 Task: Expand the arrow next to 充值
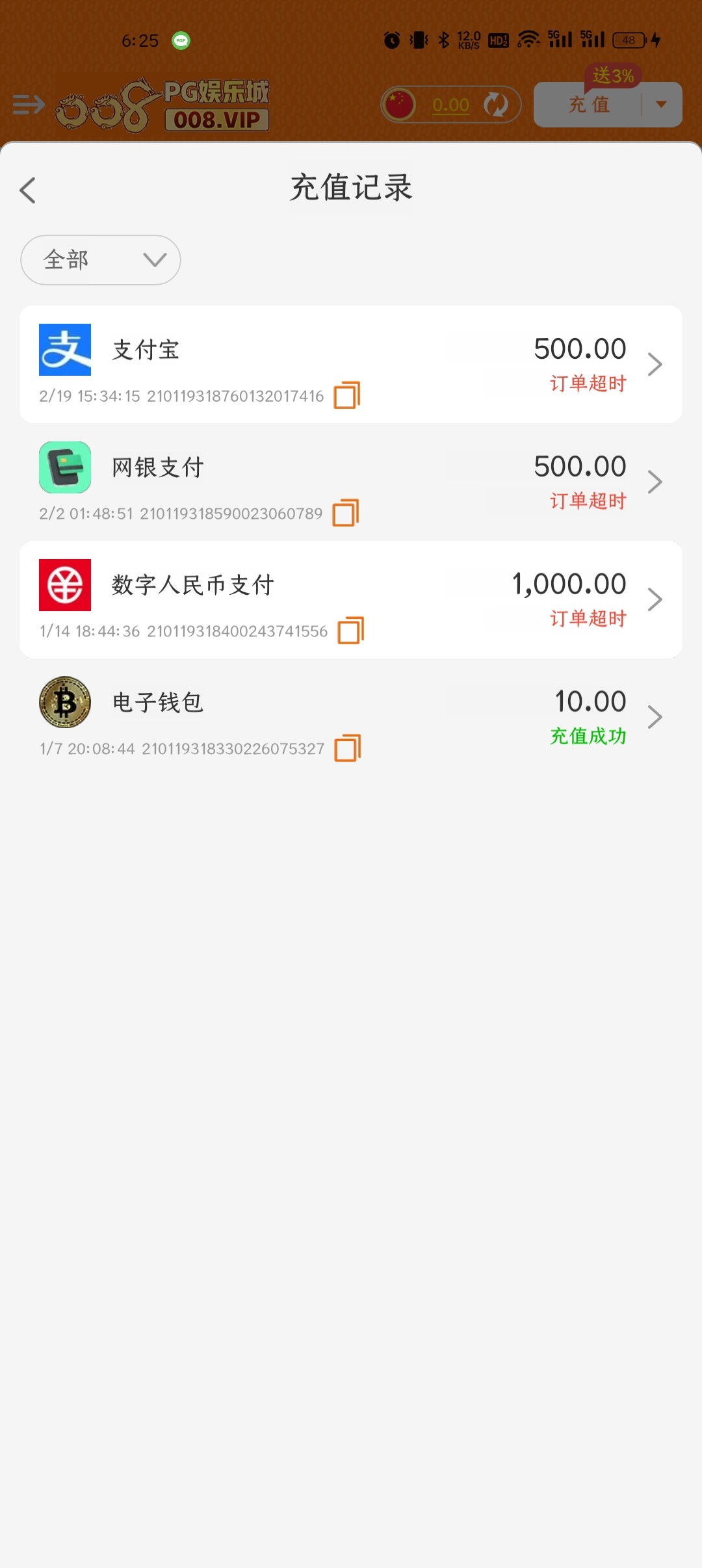(662, 105)
